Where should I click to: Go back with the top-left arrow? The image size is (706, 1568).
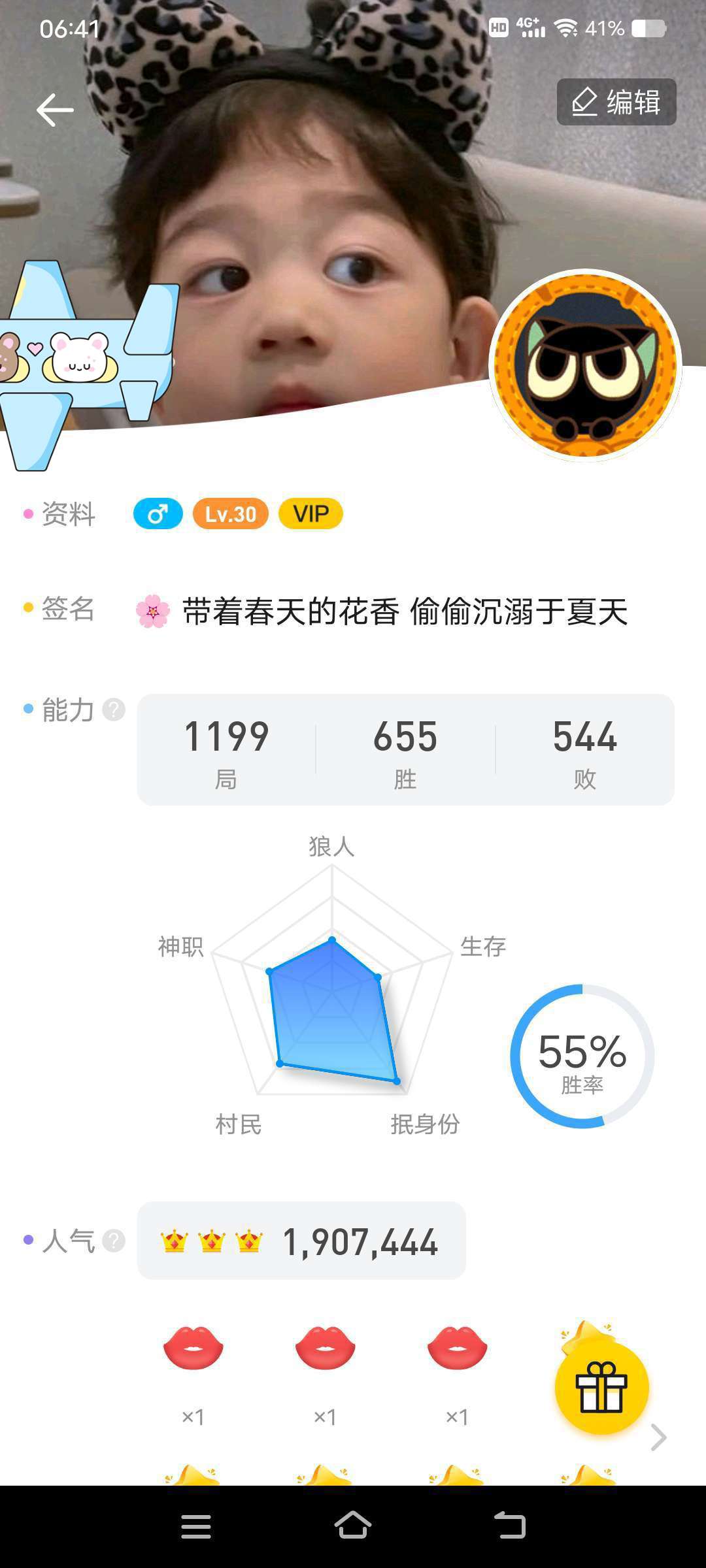tap(55, 109)
